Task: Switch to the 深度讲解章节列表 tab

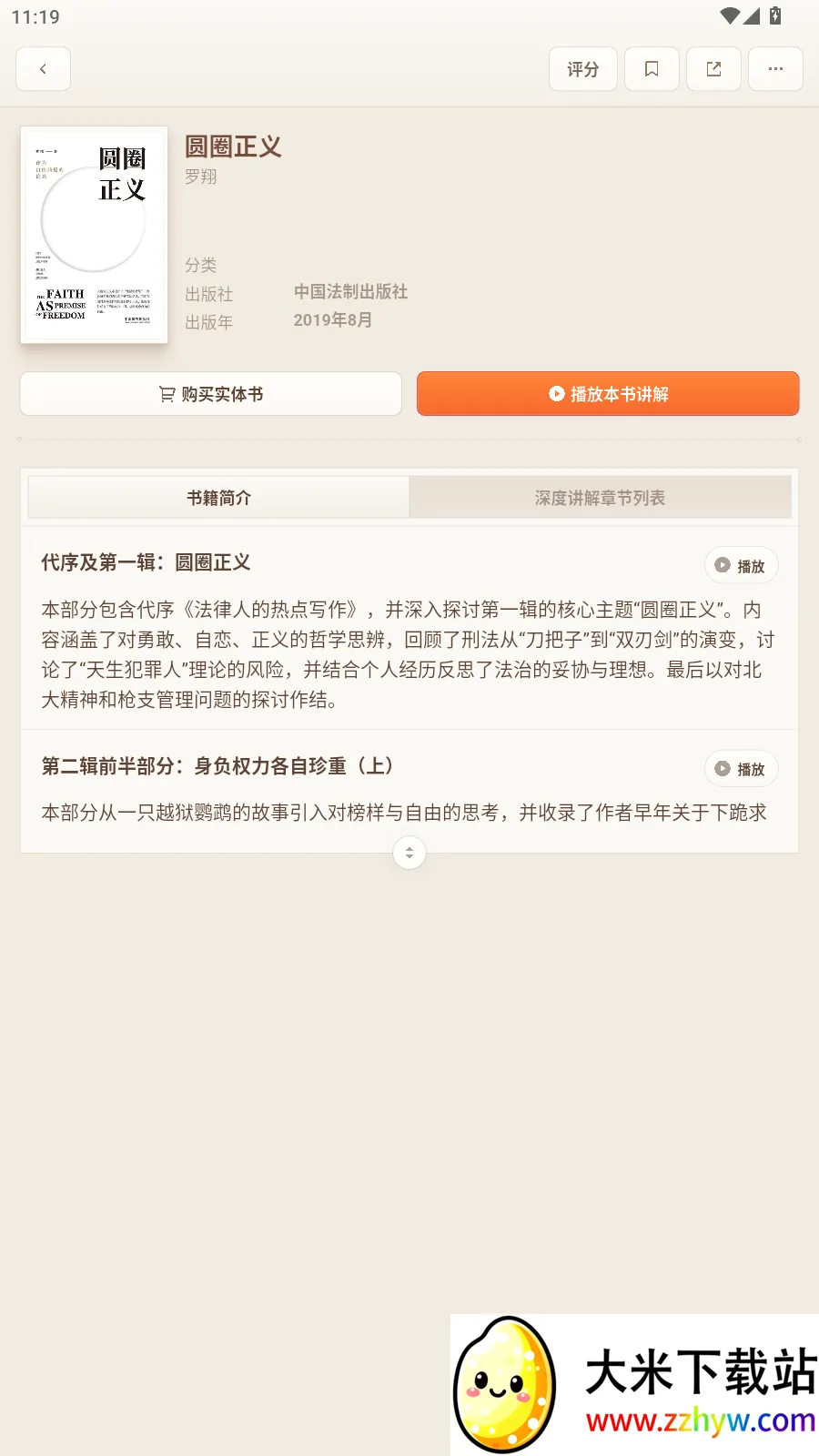Action: click(x=600, y=498)
